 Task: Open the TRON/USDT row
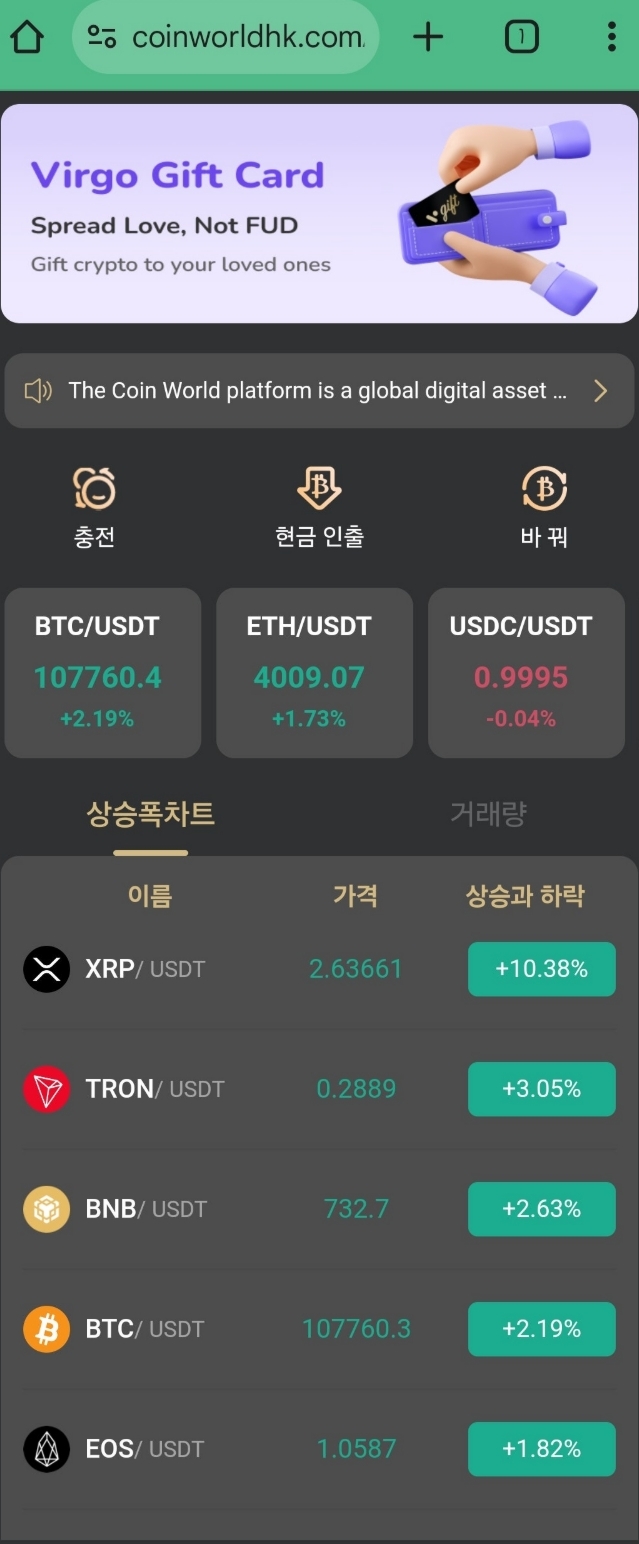coord(319,1089)
